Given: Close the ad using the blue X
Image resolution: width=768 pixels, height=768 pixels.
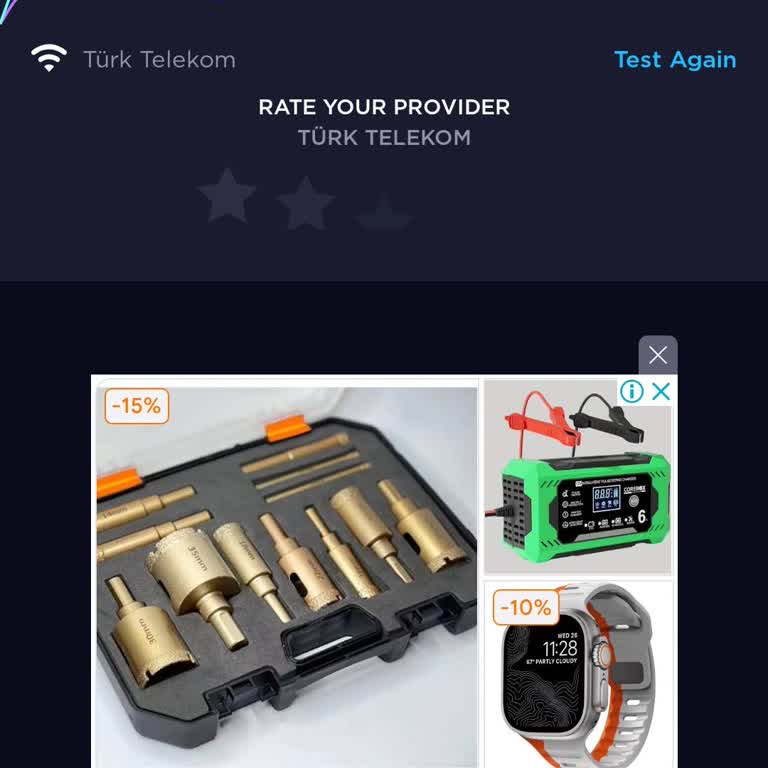Looking at the screenshot, I should (660, 392).
